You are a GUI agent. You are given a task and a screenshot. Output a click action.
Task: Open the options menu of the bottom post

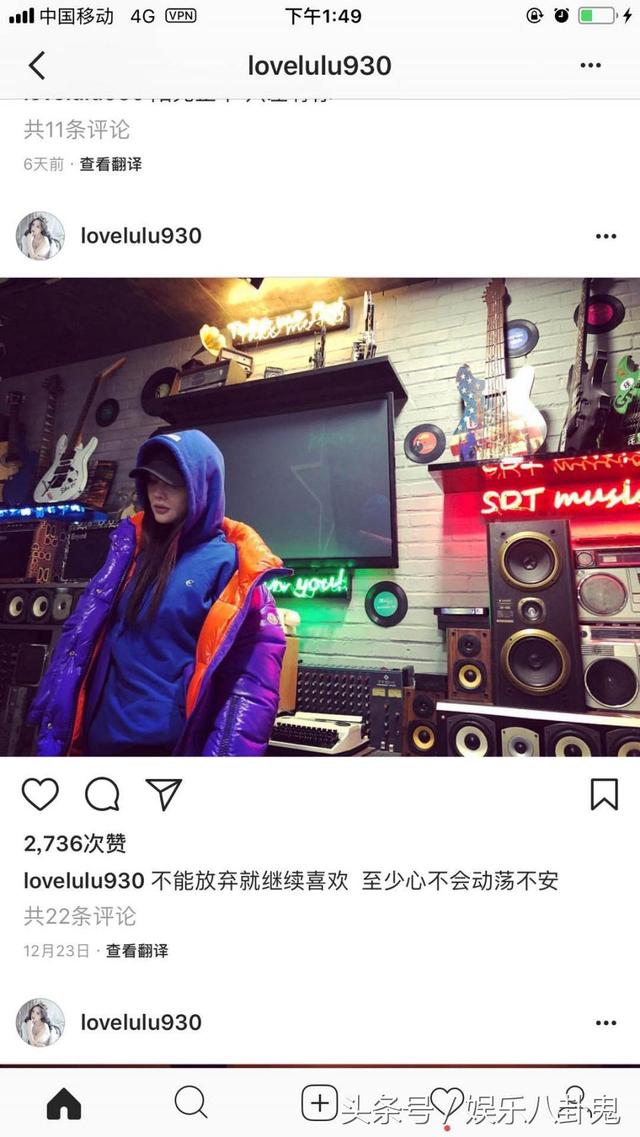tap(606, 1023)
